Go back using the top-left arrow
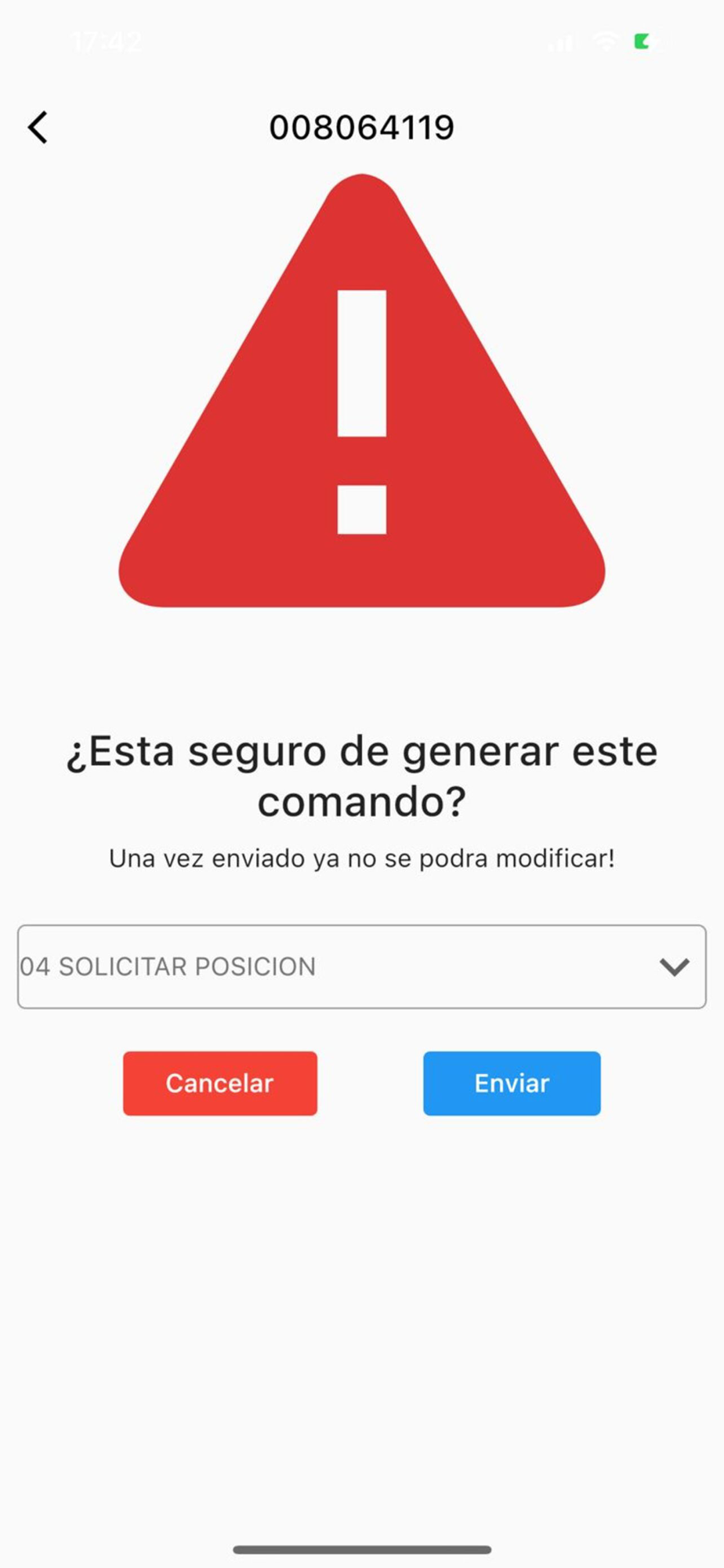Screen dimensions: 724x1568 point(38,127)
